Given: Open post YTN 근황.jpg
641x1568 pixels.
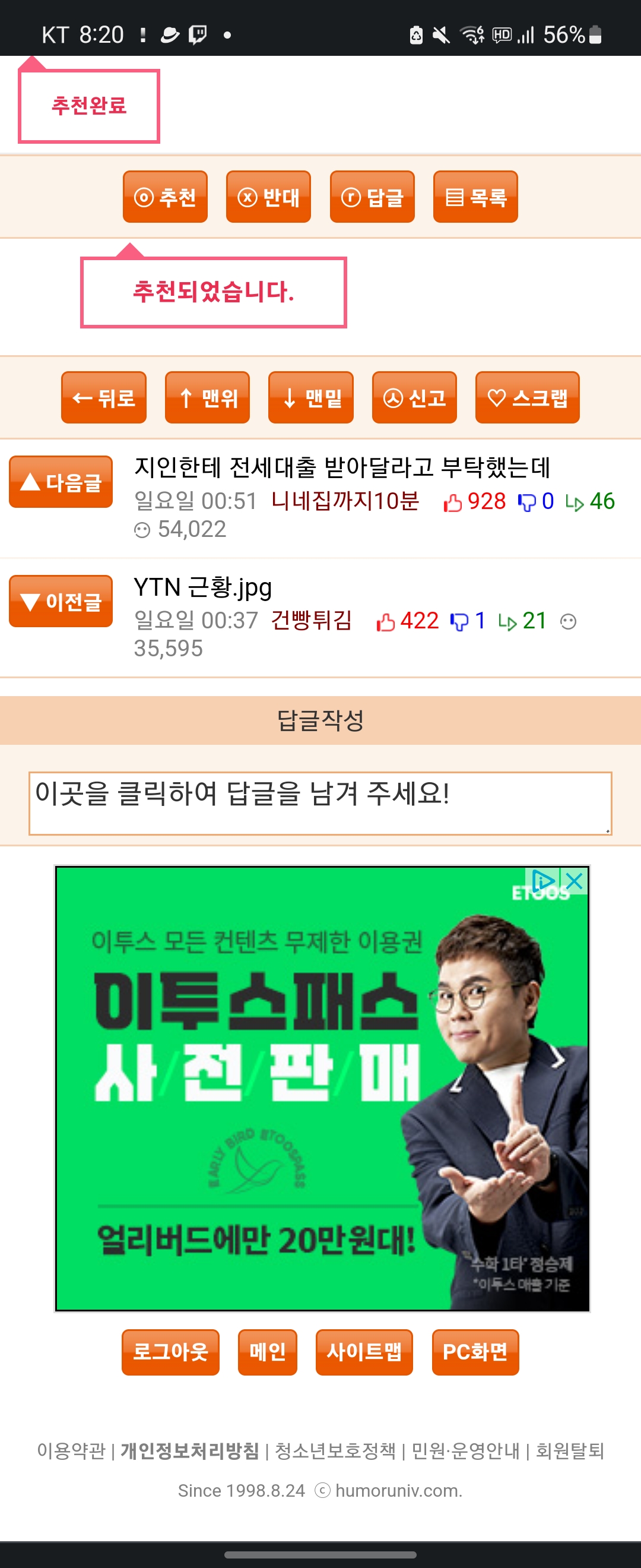Looking at the screenshot, I should coord(202,587).
